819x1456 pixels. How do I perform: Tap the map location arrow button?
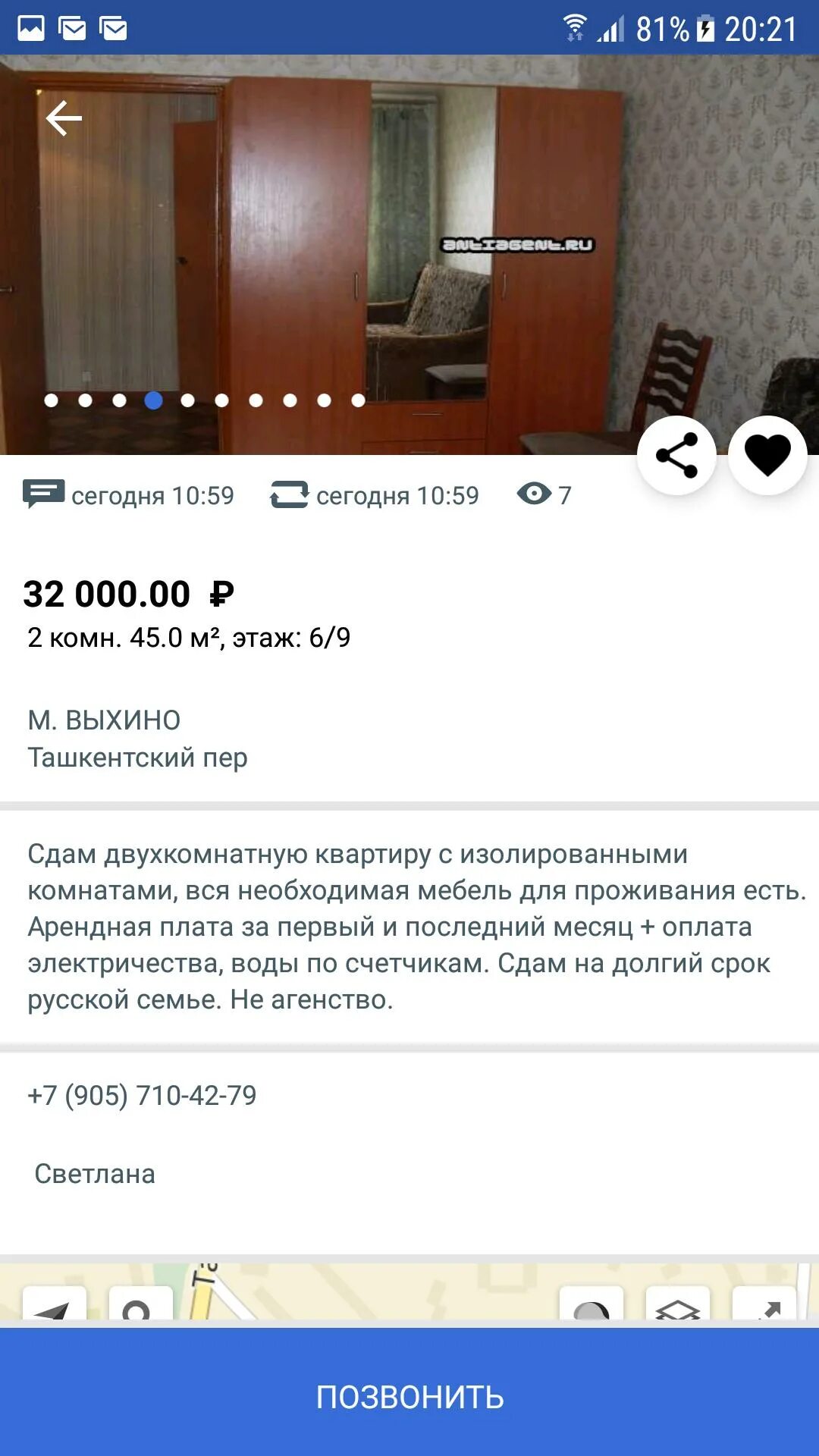[x=55, y=1304]
